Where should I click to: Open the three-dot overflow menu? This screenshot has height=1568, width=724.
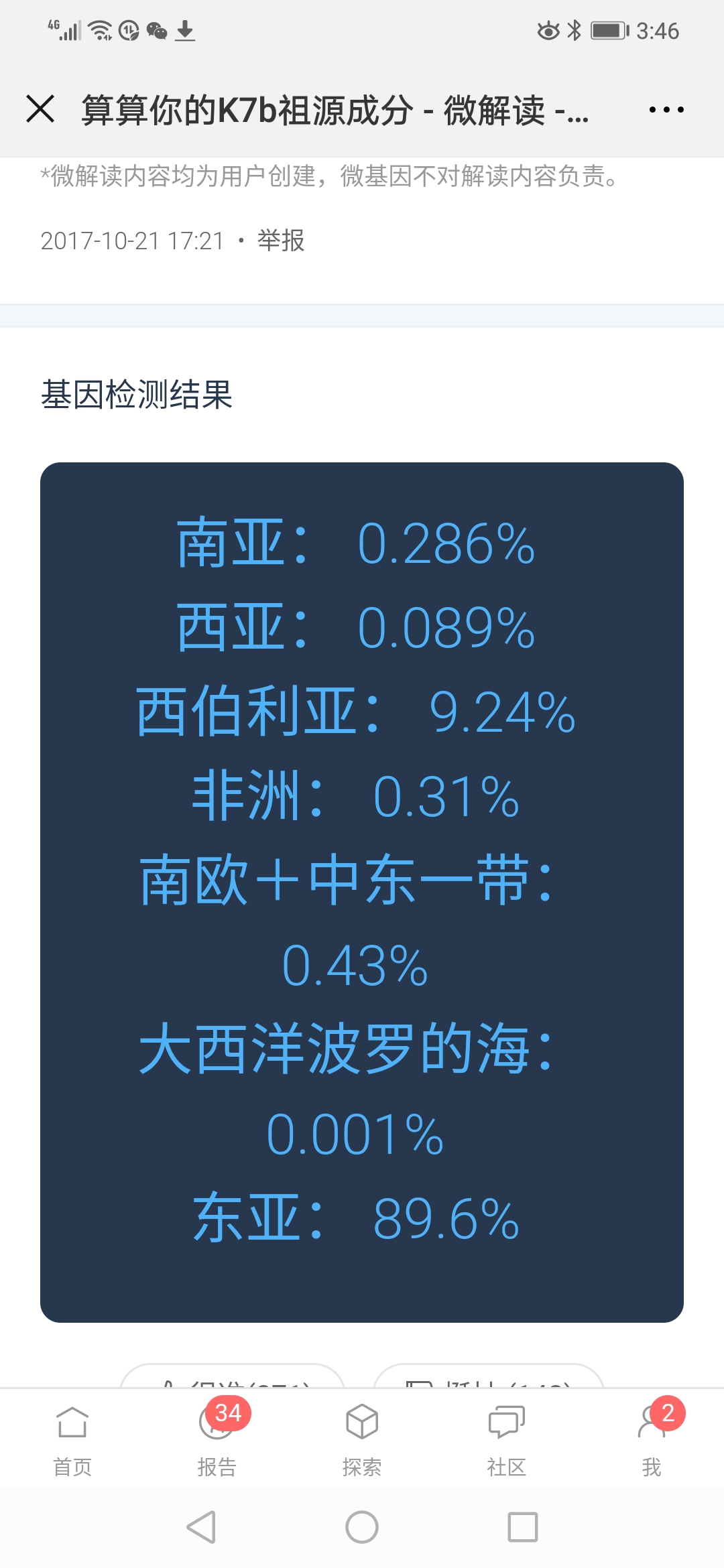[x=666, y=109]
